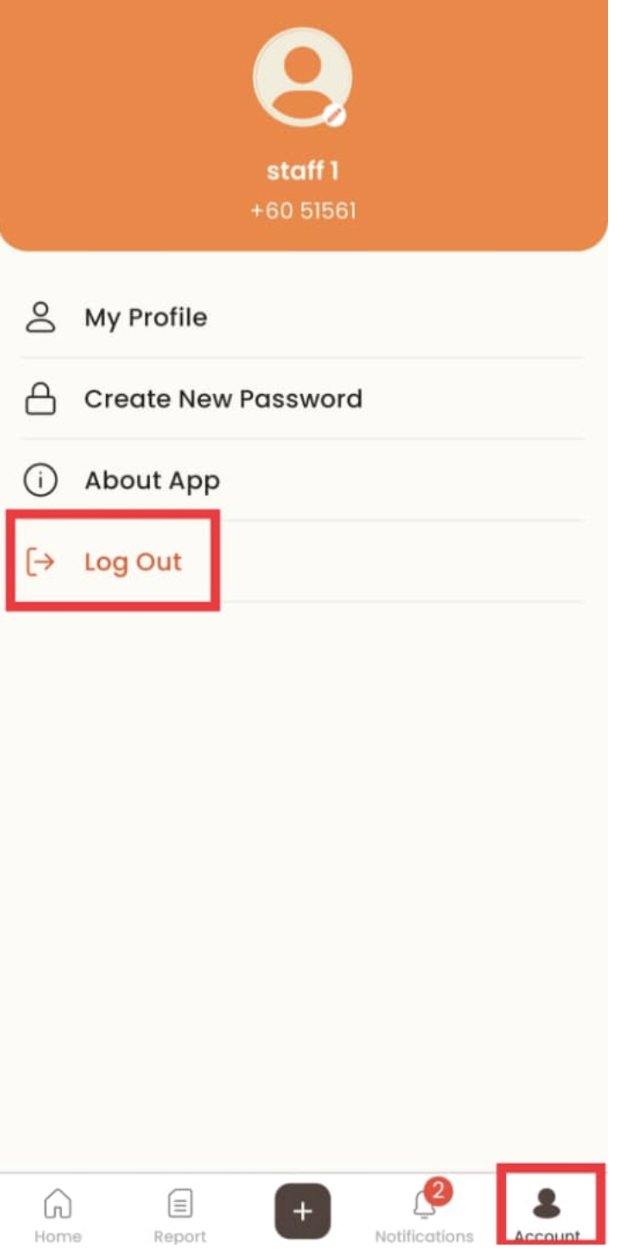Viewport: 618px width, 1258px height.
Task: Open My Profile
Action: (145, 318)
